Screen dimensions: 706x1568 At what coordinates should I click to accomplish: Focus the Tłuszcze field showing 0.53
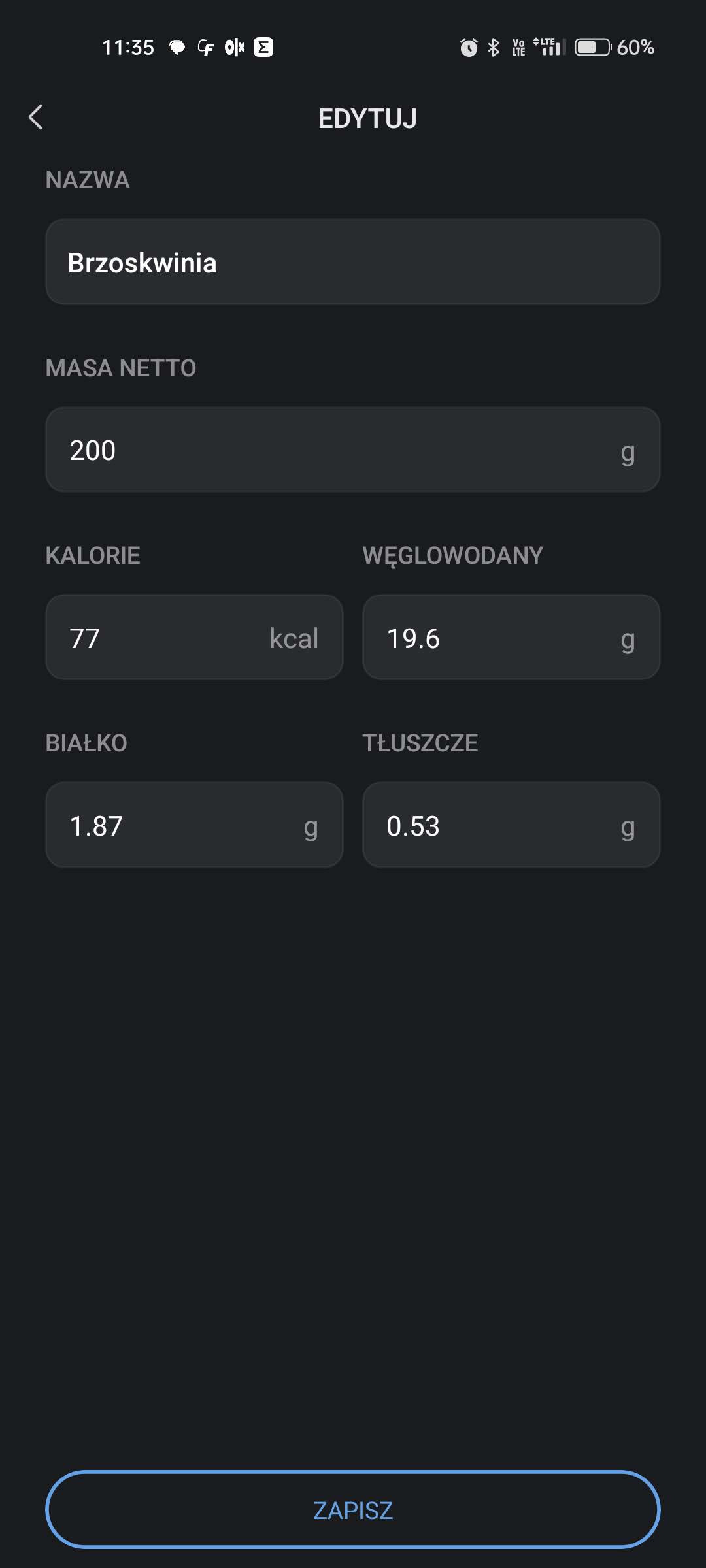click(x=511, y=825)
